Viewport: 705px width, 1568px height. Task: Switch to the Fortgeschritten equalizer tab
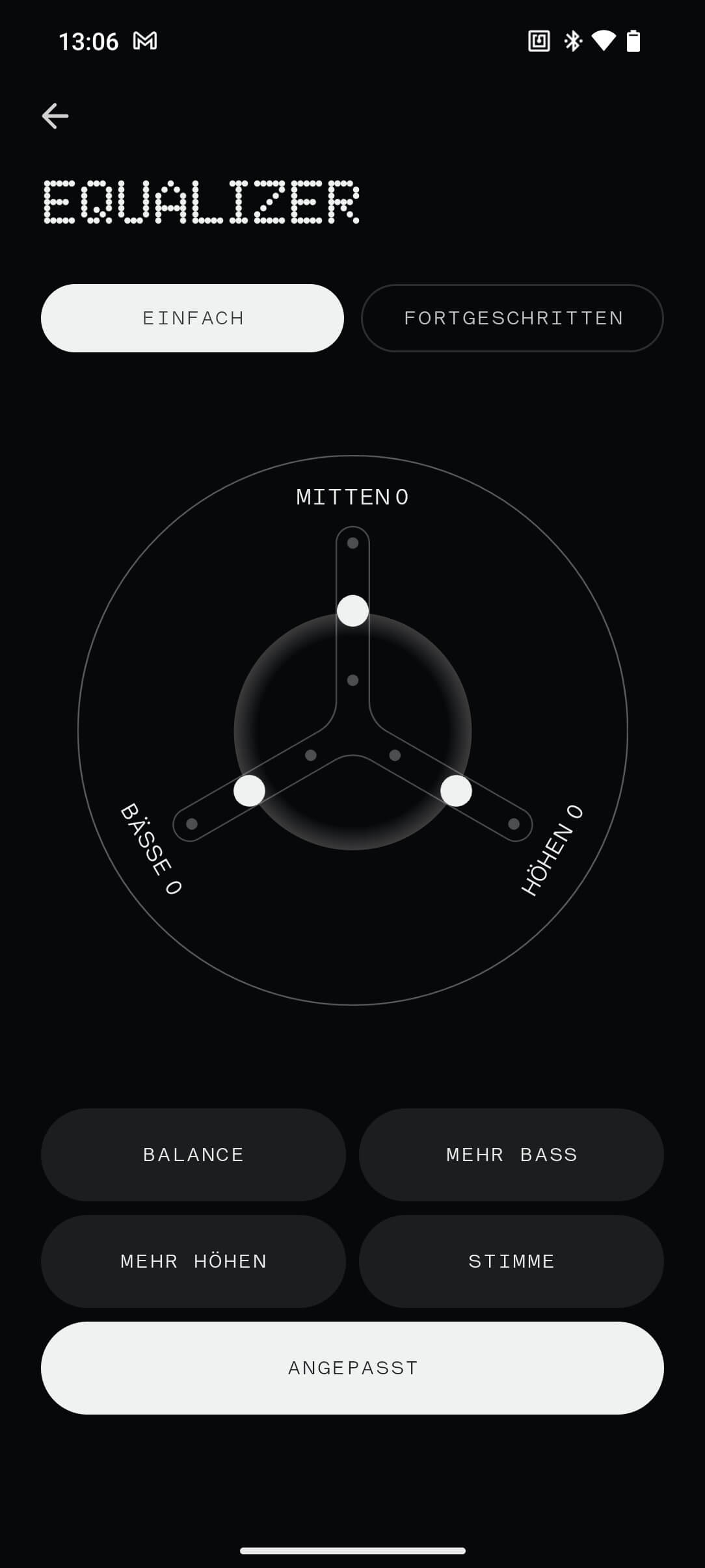(512, 318)
